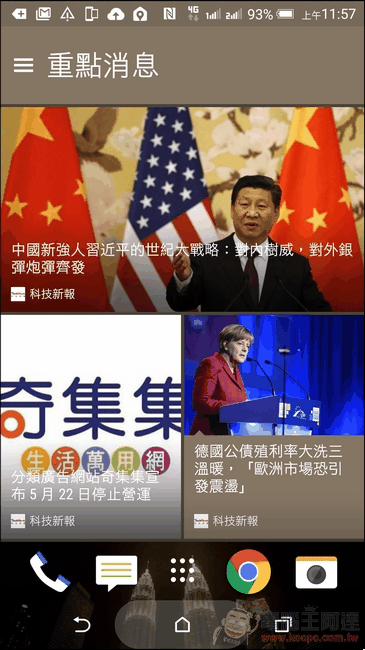This screenshot has height=650, width=365.
Task: Open the hamburger drawer menu
Action: click(x=23, y=65)
